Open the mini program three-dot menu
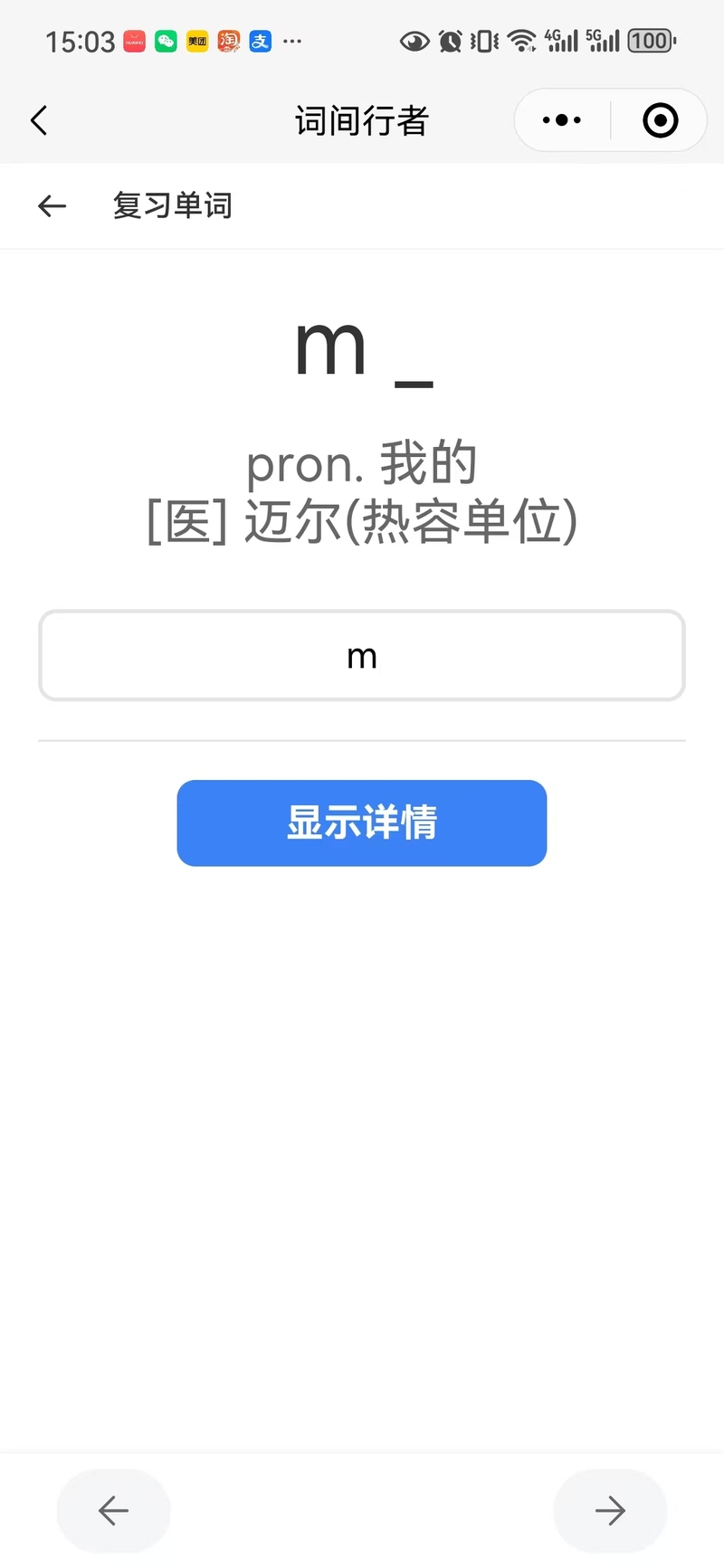 click(x=562, y=120)
